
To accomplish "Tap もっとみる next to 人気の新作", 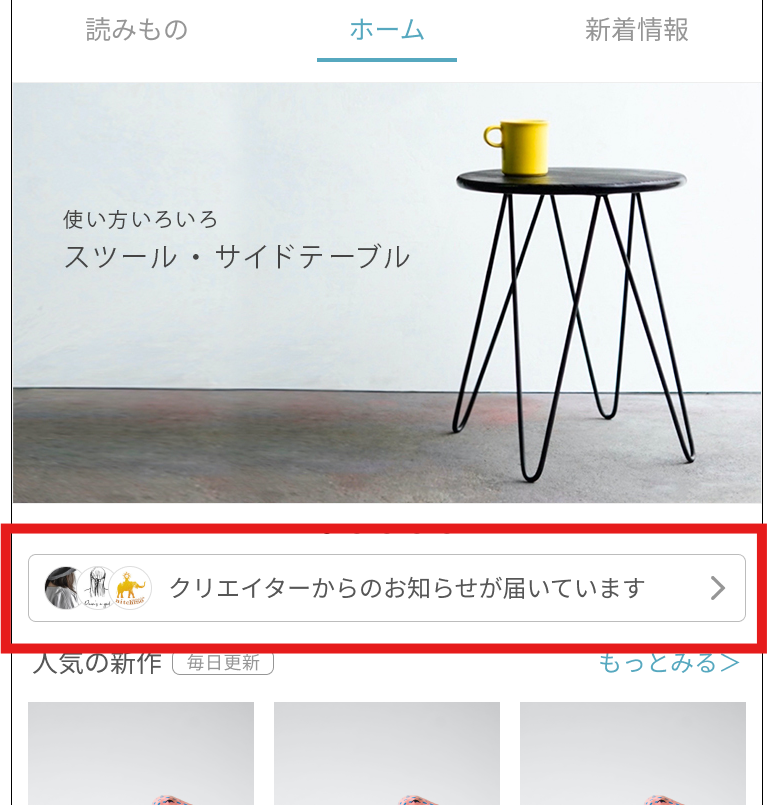I will click(x=669, y=662).
